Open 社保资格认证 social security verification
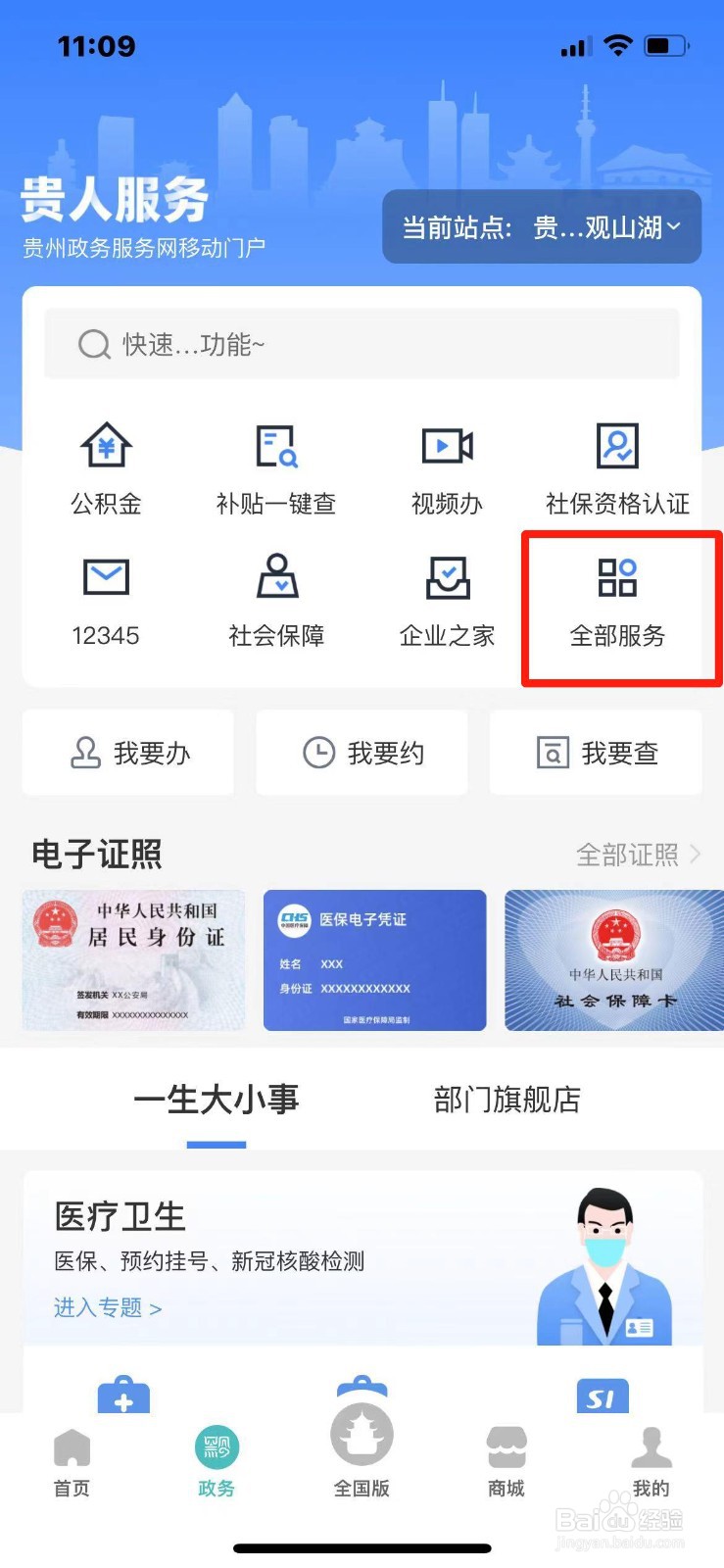 [x=617, y=468]
